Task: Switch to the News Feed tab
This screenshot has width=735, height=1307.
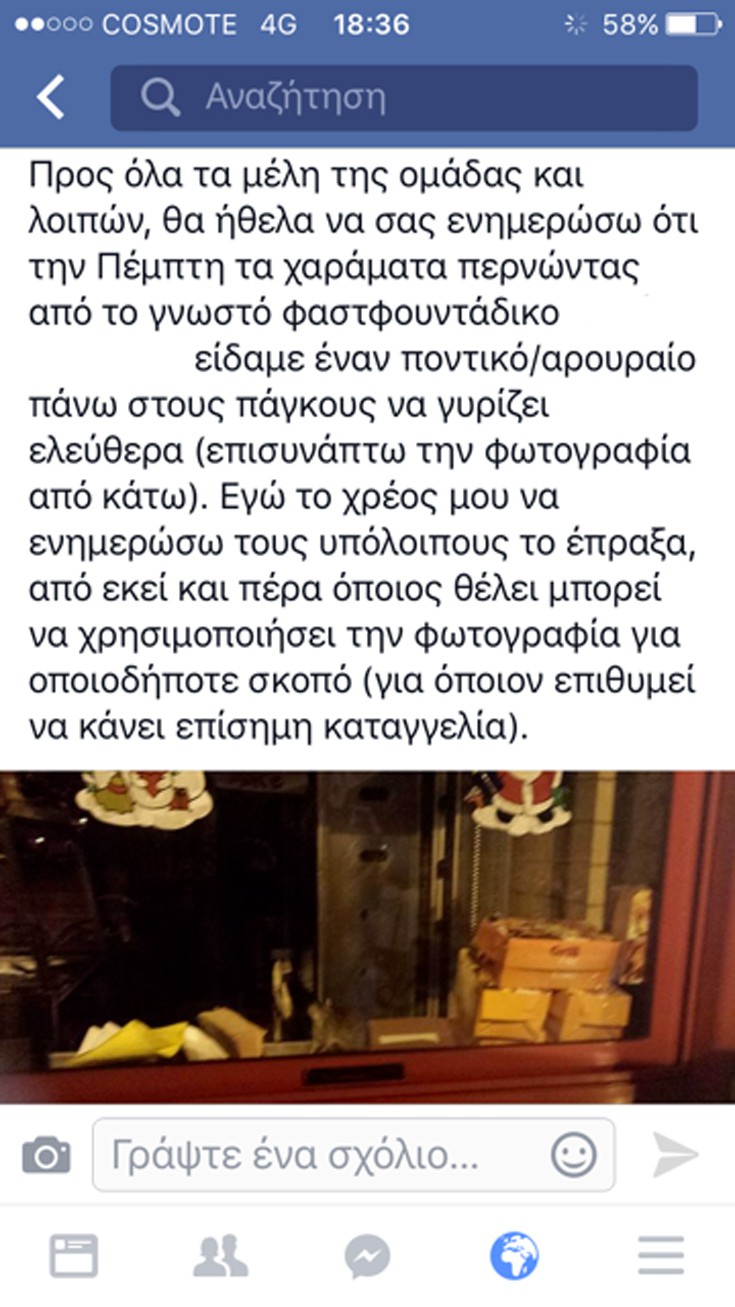Action: click(74, 1255)
